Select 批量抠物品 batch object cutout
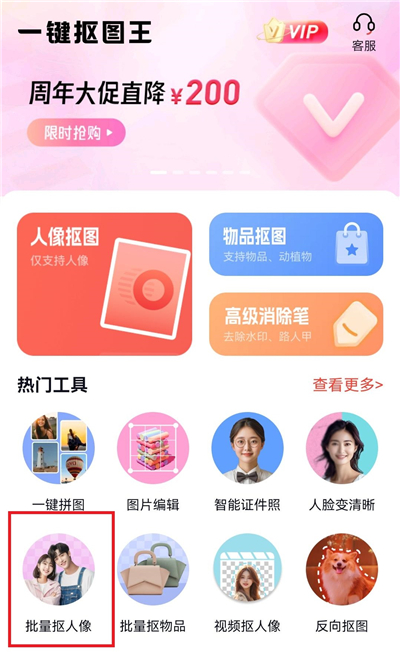The width and height of the screenshot is (400, 654). (x=153, y=583)
